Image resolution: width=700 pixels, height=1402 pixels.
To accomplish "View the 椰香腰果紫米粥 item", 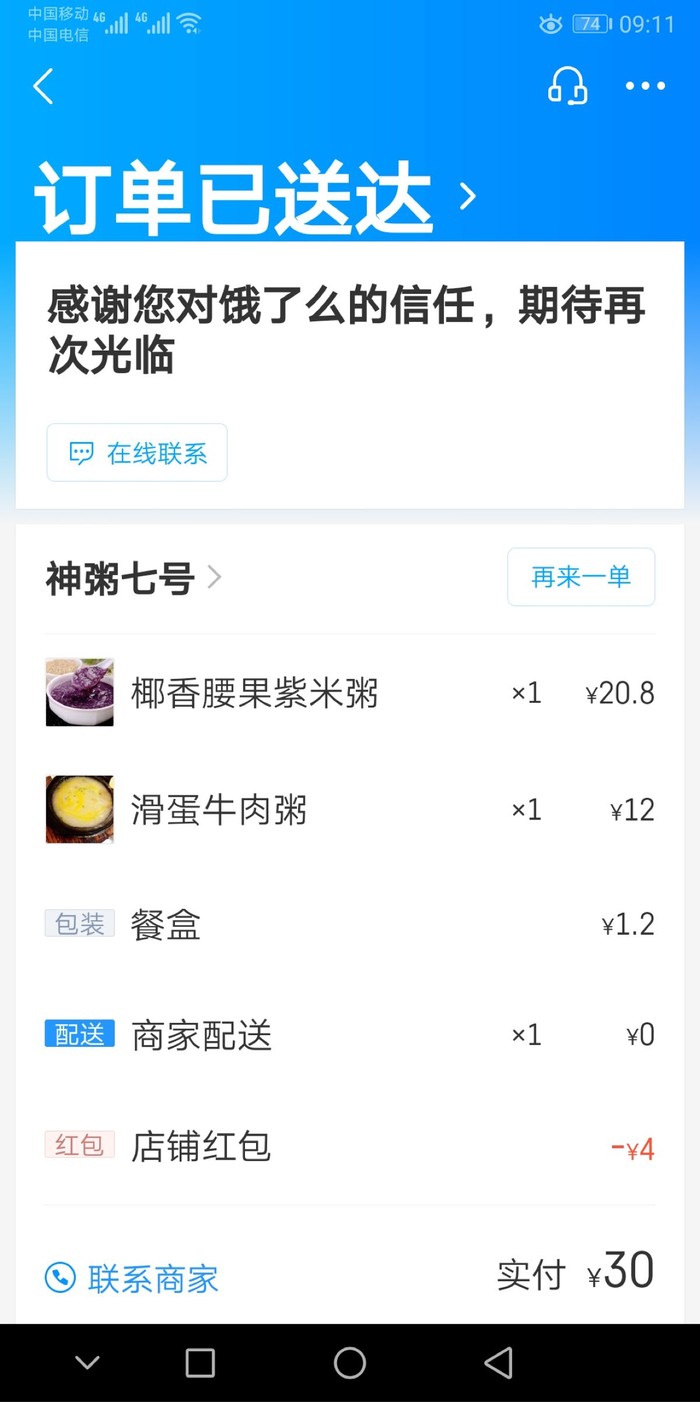I will point(254,693).
